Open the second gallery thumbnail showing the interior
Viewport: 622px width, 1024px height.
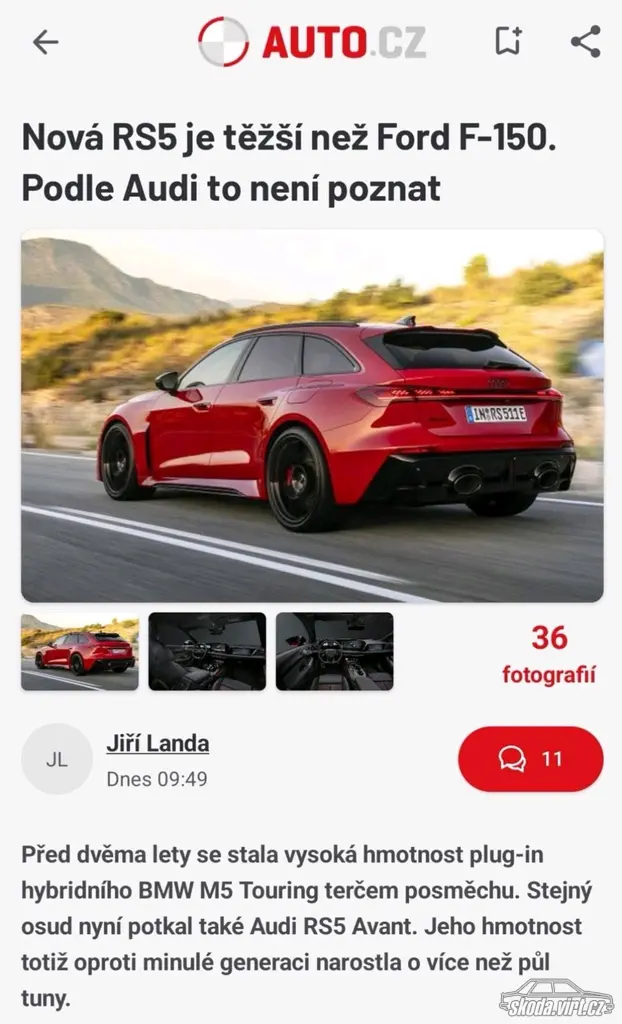207,652
